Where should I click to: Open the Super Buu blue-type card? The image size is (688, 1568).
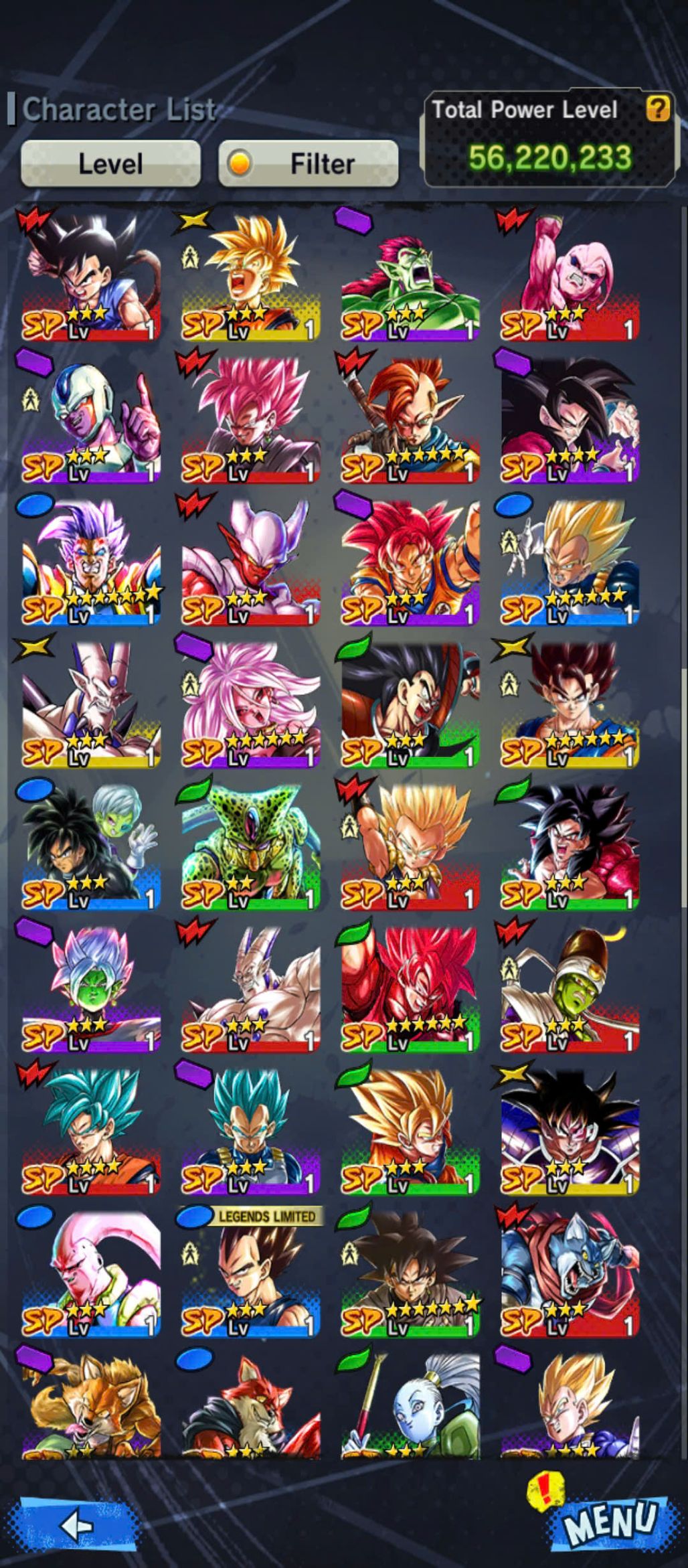[91, 1272]
